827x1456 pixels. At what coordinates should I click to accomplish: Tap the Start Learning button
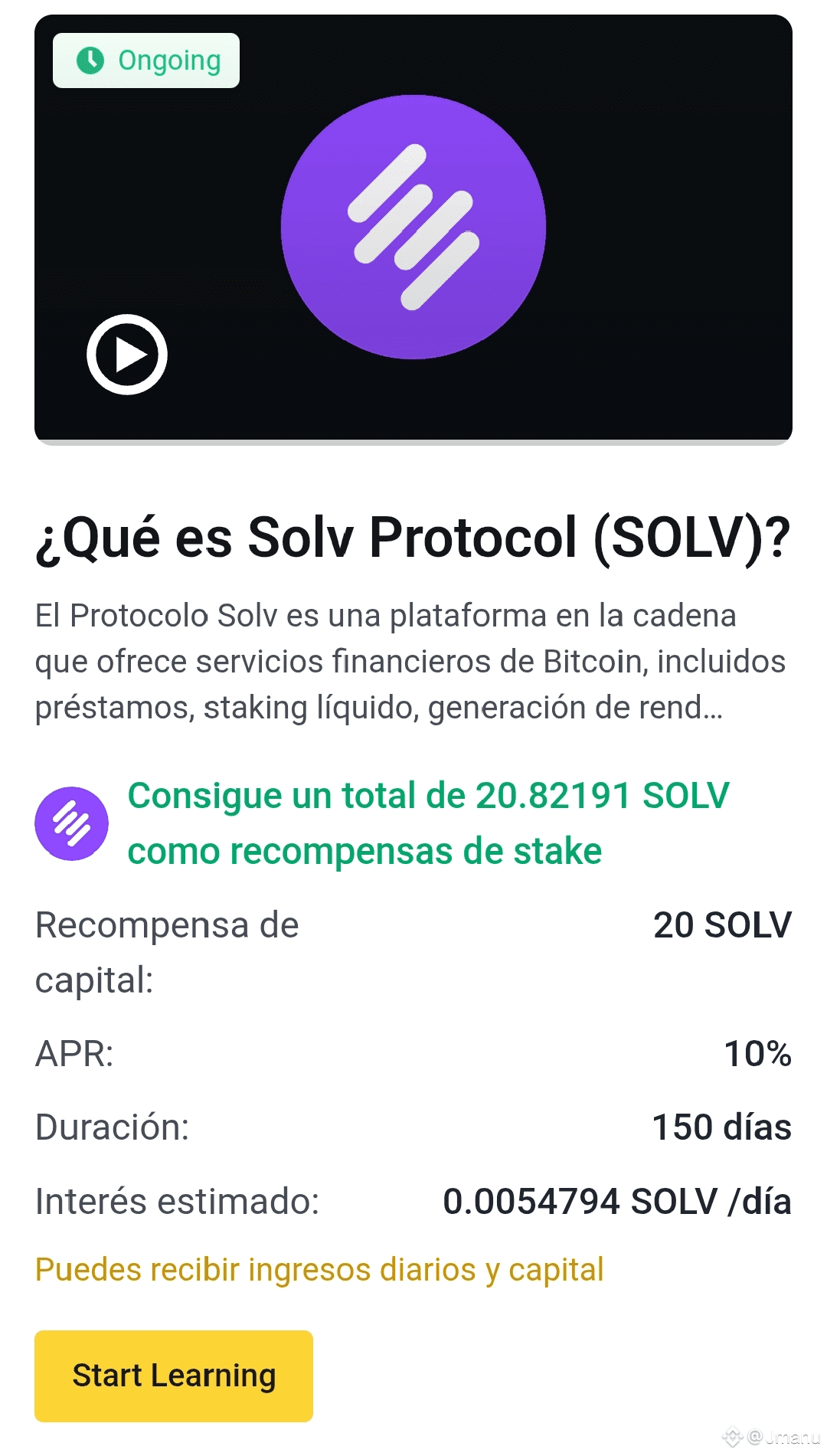point(174,1376)
